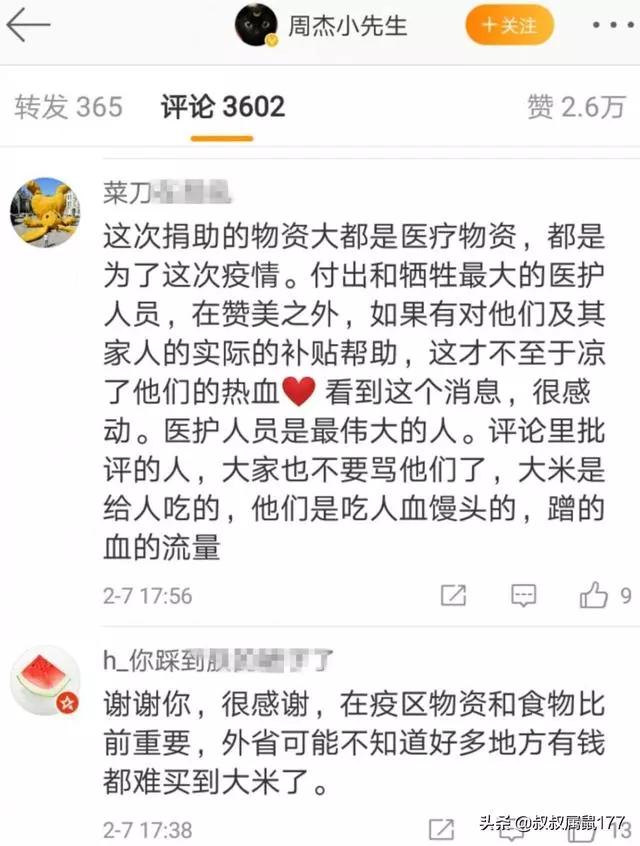Screen dimensions: 640x846
Task: Switch to the 转发 365 tab
Action: point(68,107)
